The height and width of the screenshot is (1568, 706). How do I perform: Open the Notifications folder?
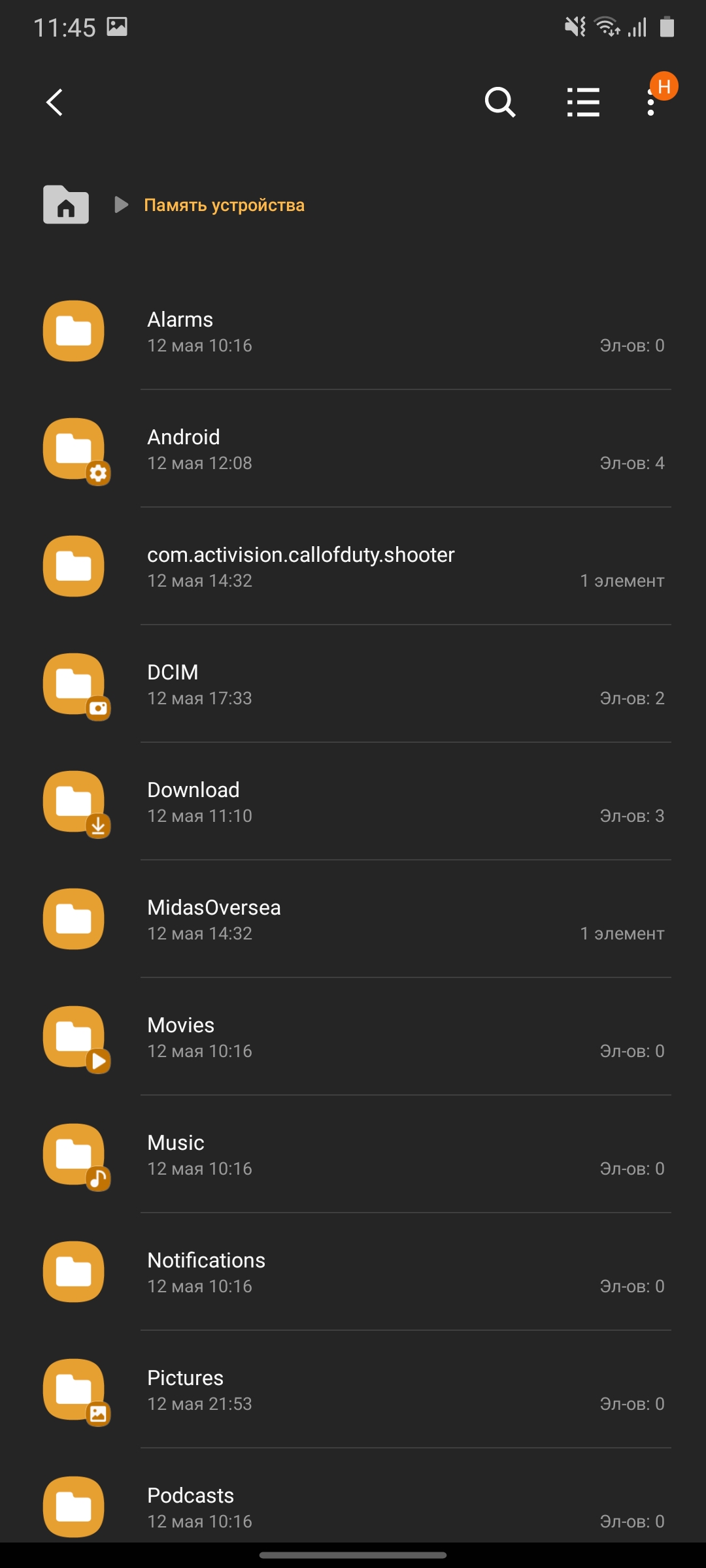click(x=353, y=1272)
